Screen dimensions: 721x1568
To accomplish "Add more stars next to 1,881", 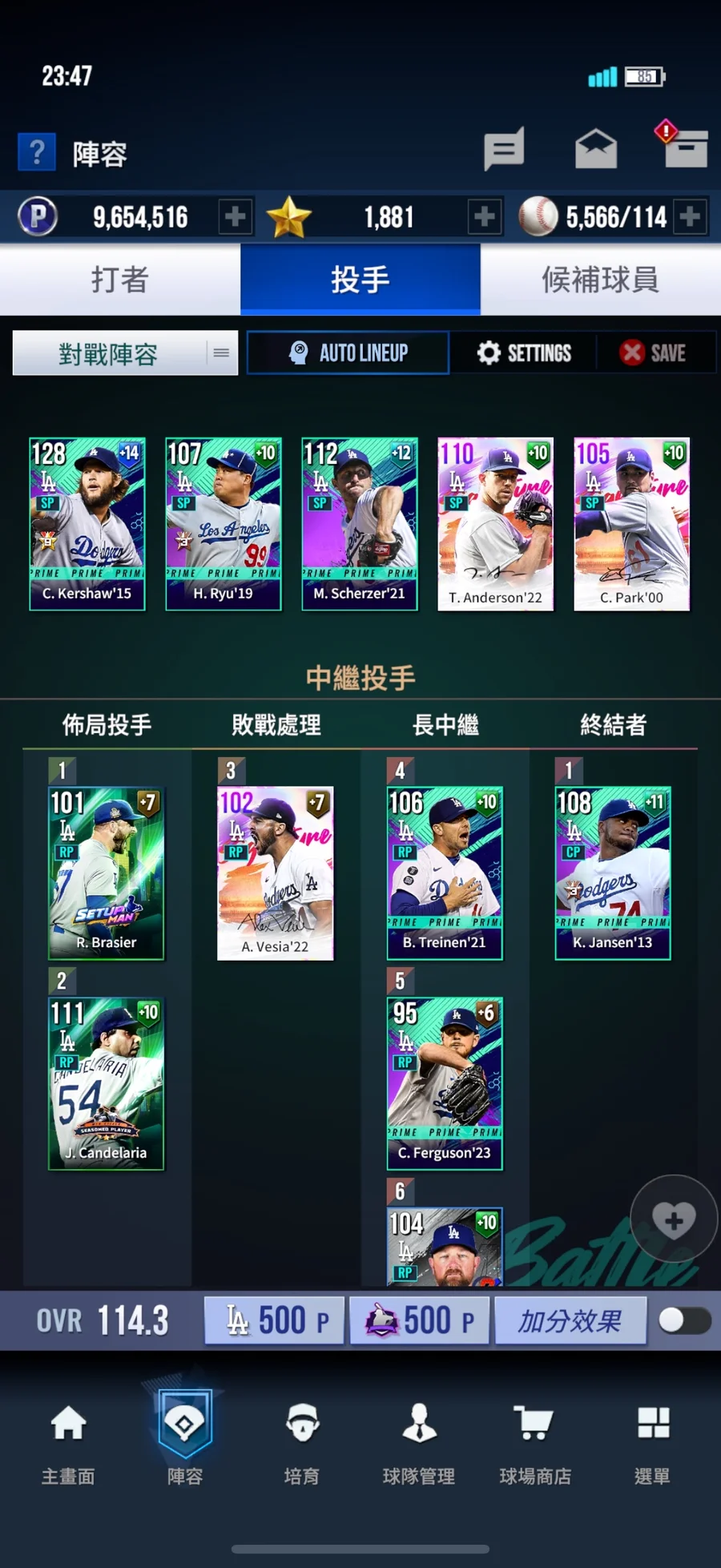I will pos(485,216).
